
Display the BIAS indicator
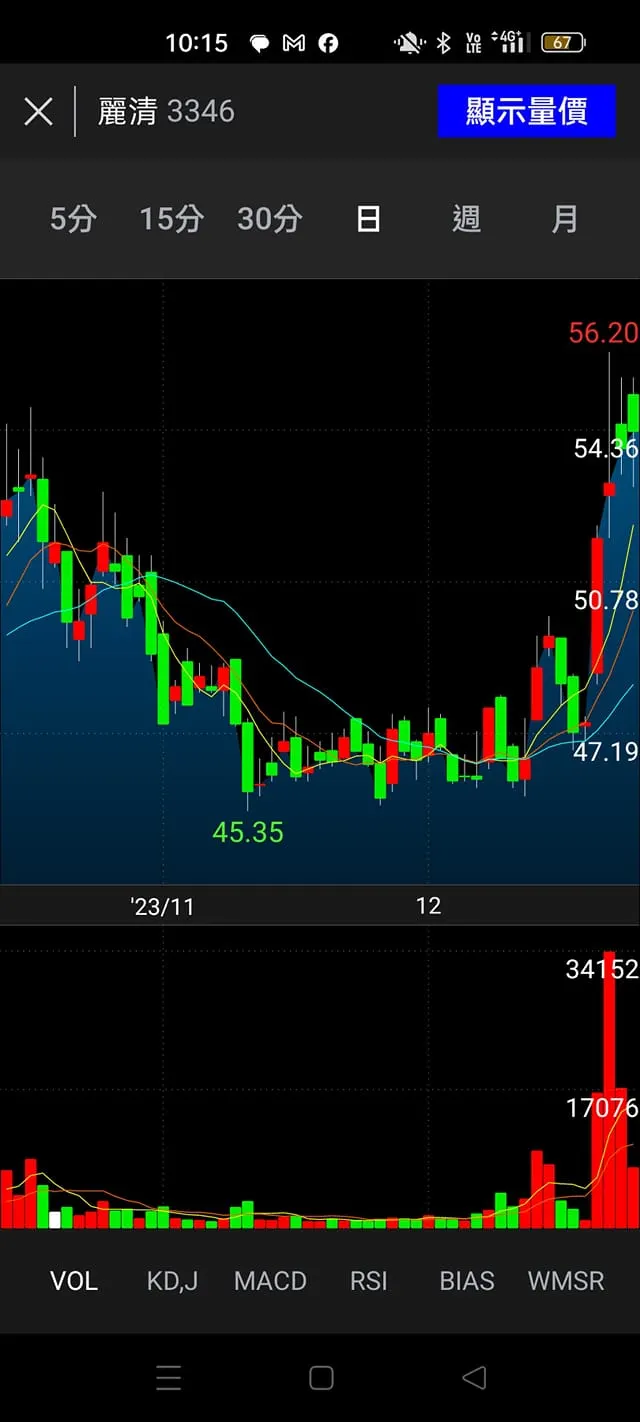tap(467, 1281)
